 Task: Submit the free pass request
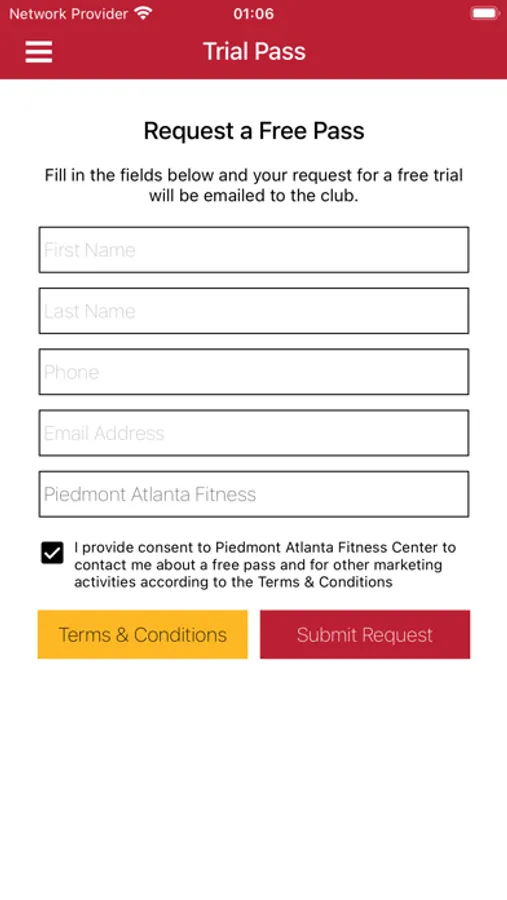point(365,634)
